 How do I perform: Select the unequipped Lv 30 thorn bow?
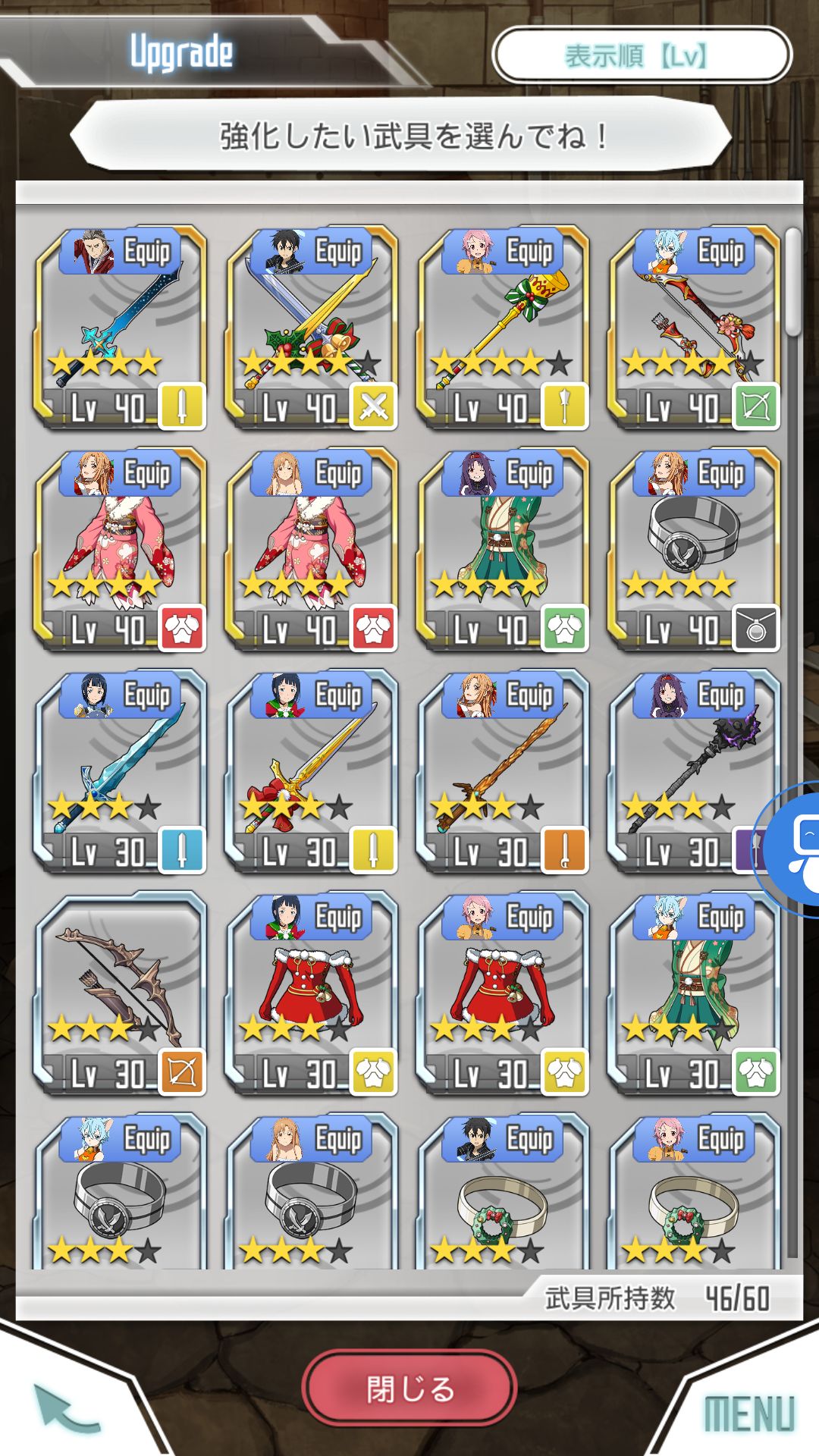(121, 993)
